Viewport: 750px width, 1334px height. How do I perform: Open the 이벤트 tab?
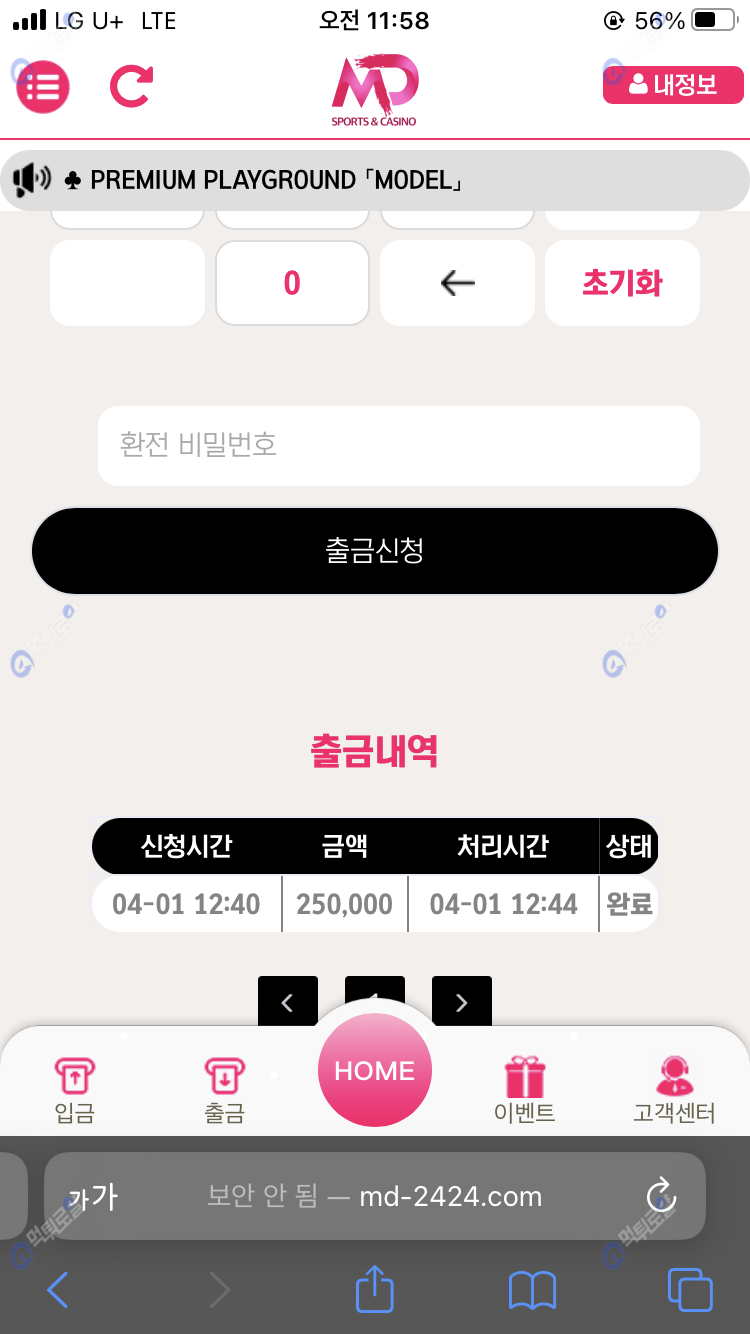(x=524, y=1090)
